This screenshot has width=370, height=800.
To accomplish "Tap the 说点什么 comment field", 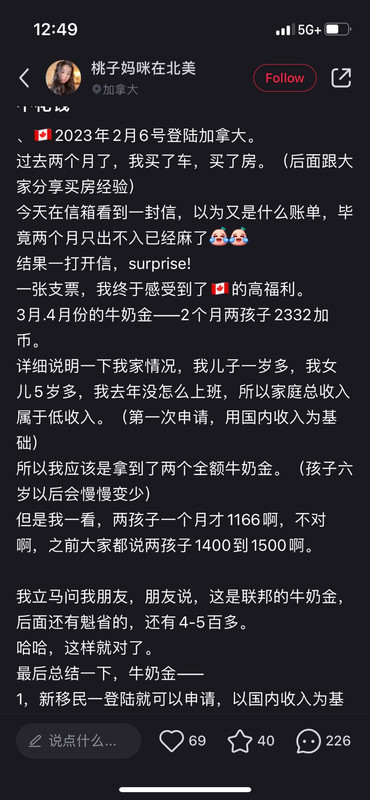I will pos(79,741).
